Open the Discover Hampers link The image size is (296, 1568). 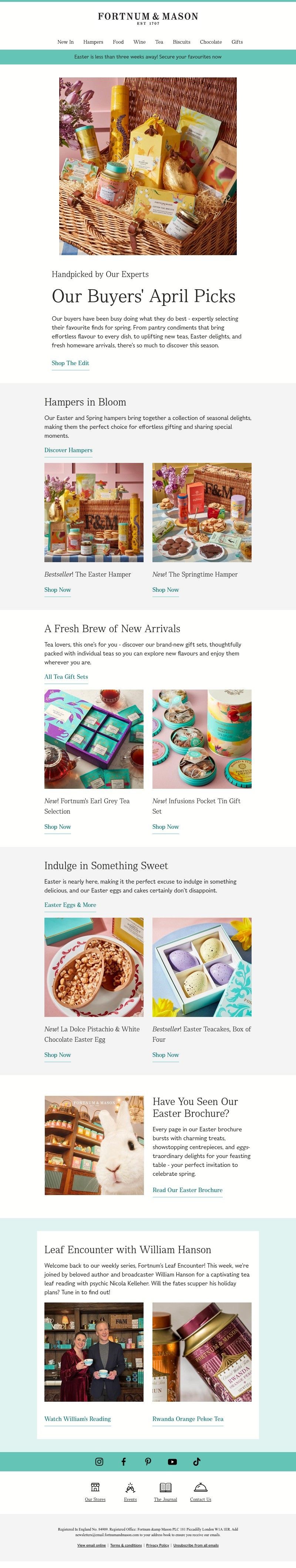(x=68, y=450)
